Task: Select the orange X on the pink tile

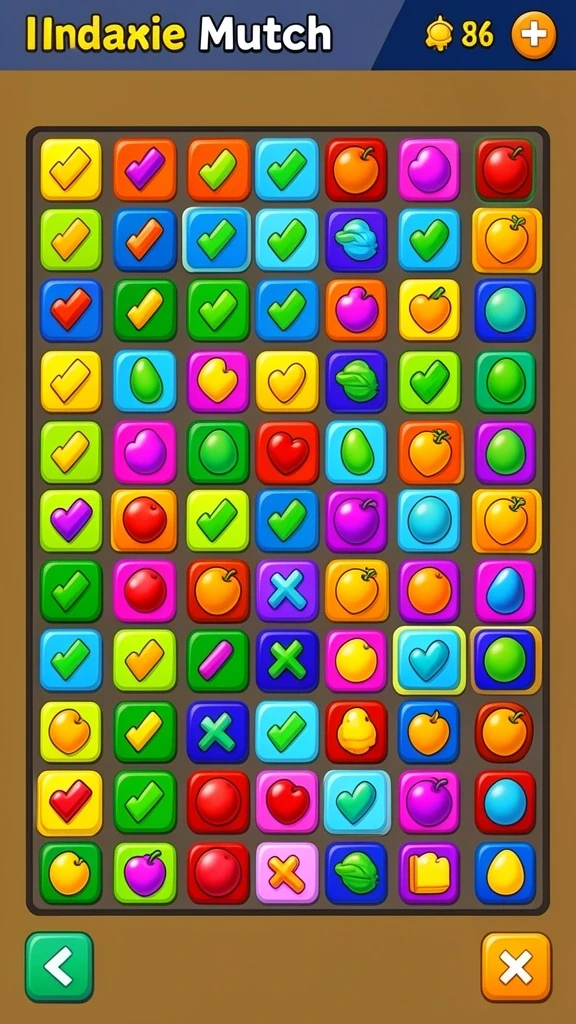Action: click(x=287, y=873)
